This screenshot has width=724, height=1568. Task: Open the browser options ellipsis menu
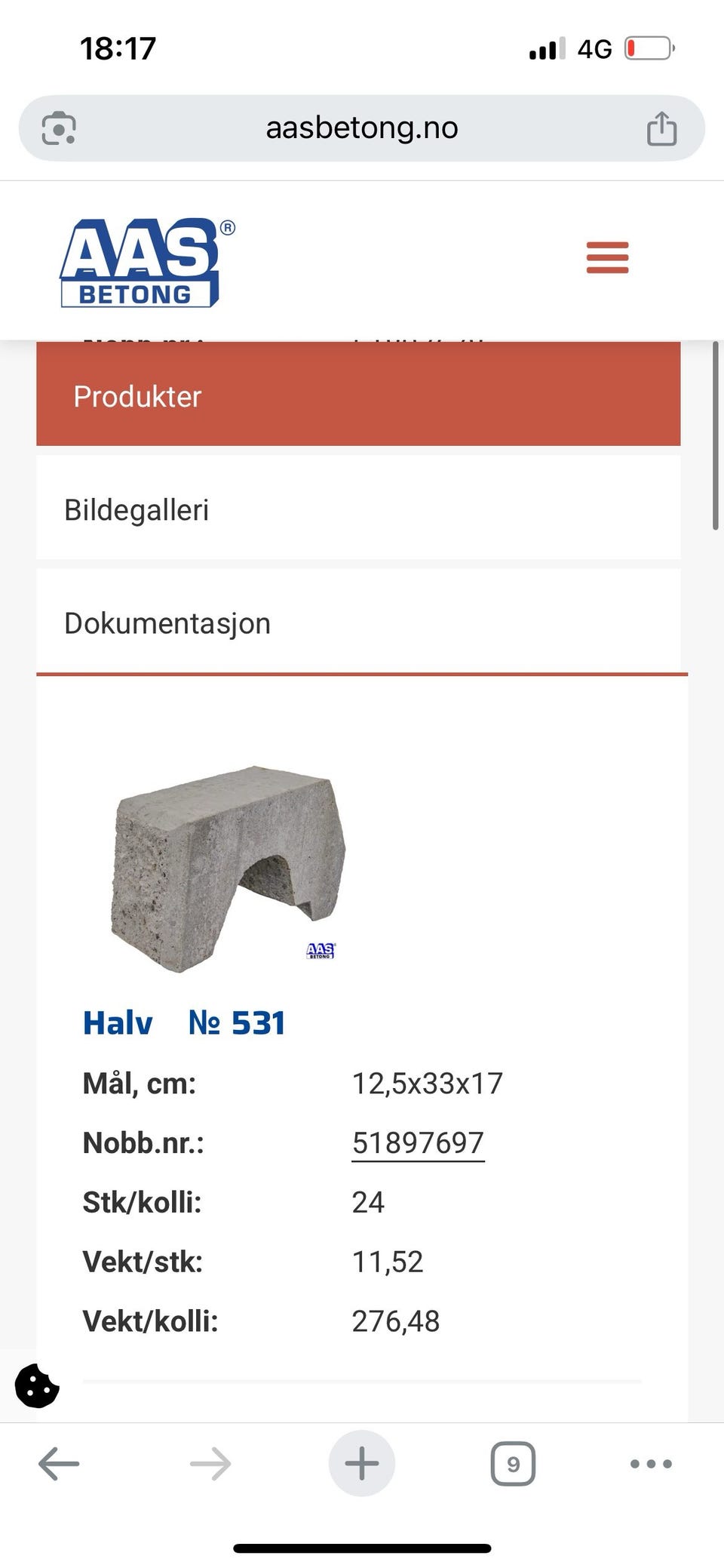click(x=649, y=1462)
